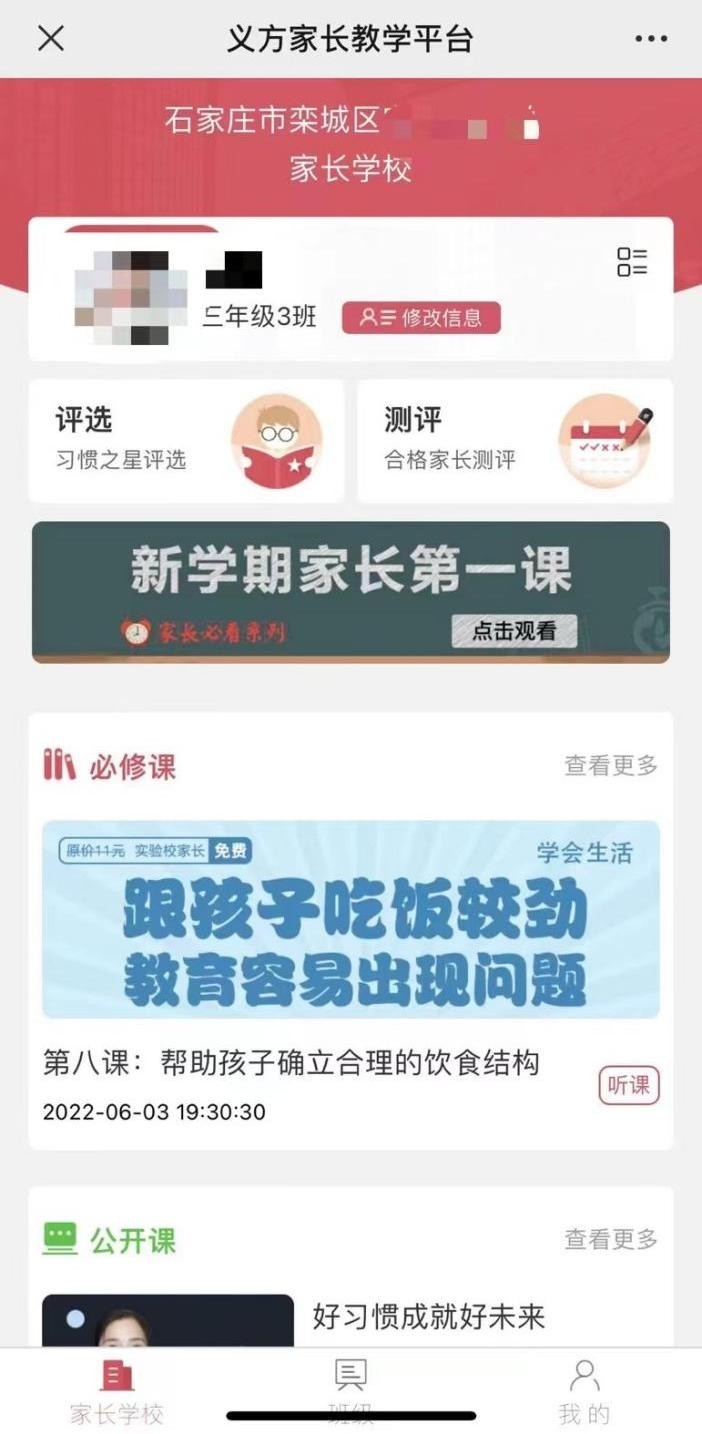Open the list icon on profile card

(632, 262)
